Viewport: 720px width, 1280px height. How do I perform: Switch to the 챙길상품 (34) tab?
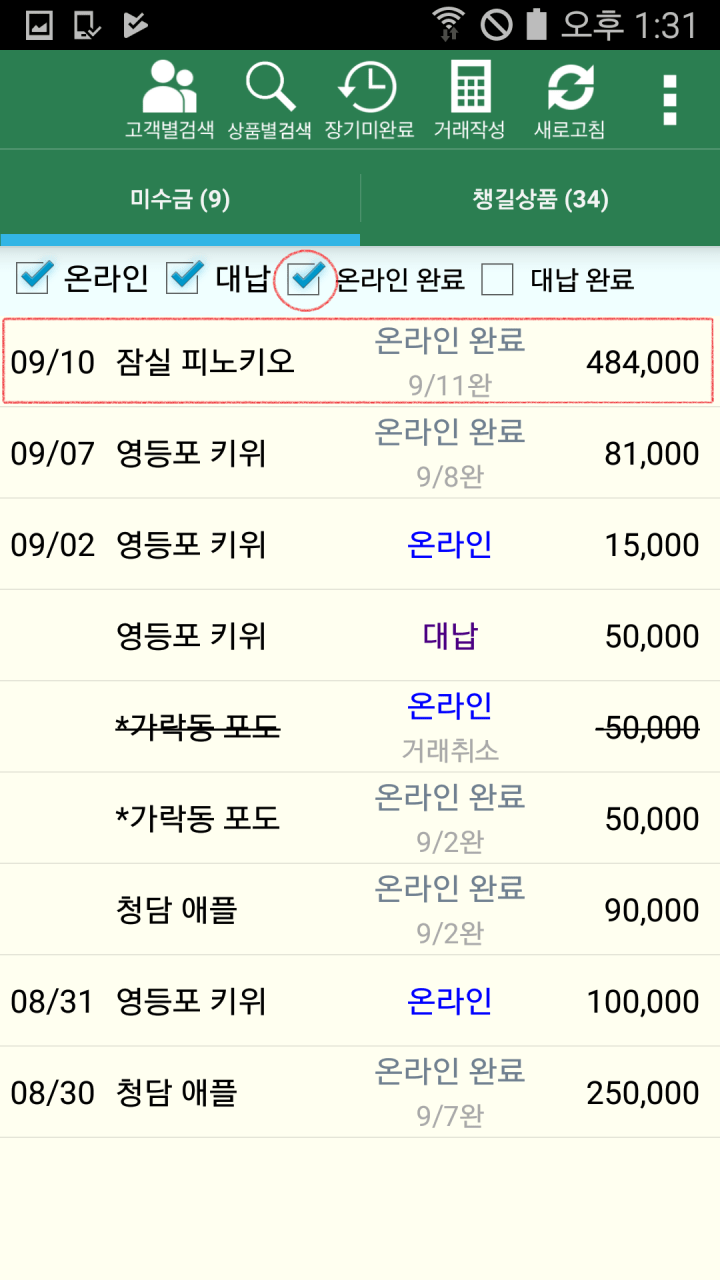coord(540,200)
